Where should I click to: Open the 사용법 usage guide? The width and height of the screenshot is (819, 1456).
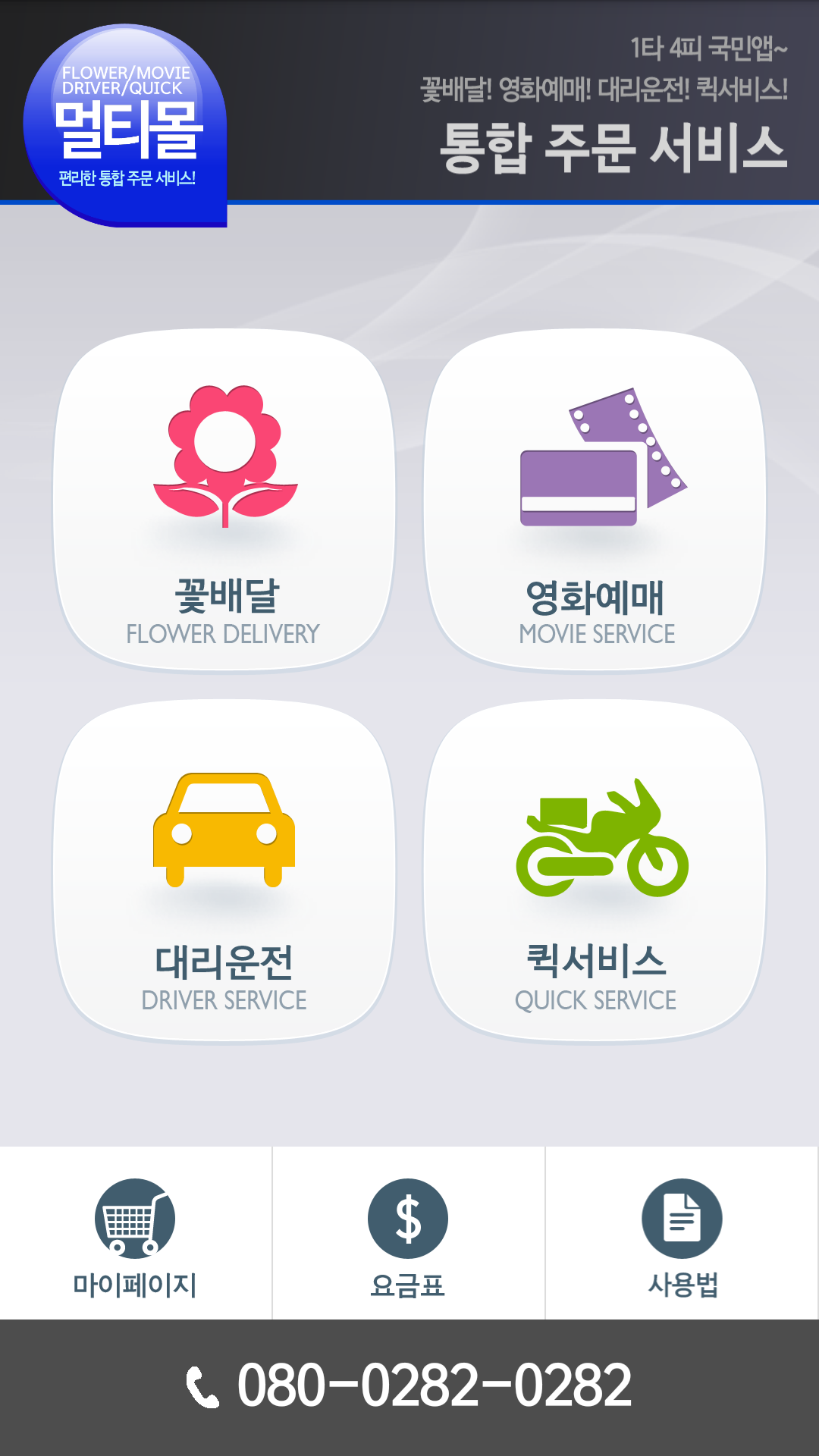coord(682,1233)
